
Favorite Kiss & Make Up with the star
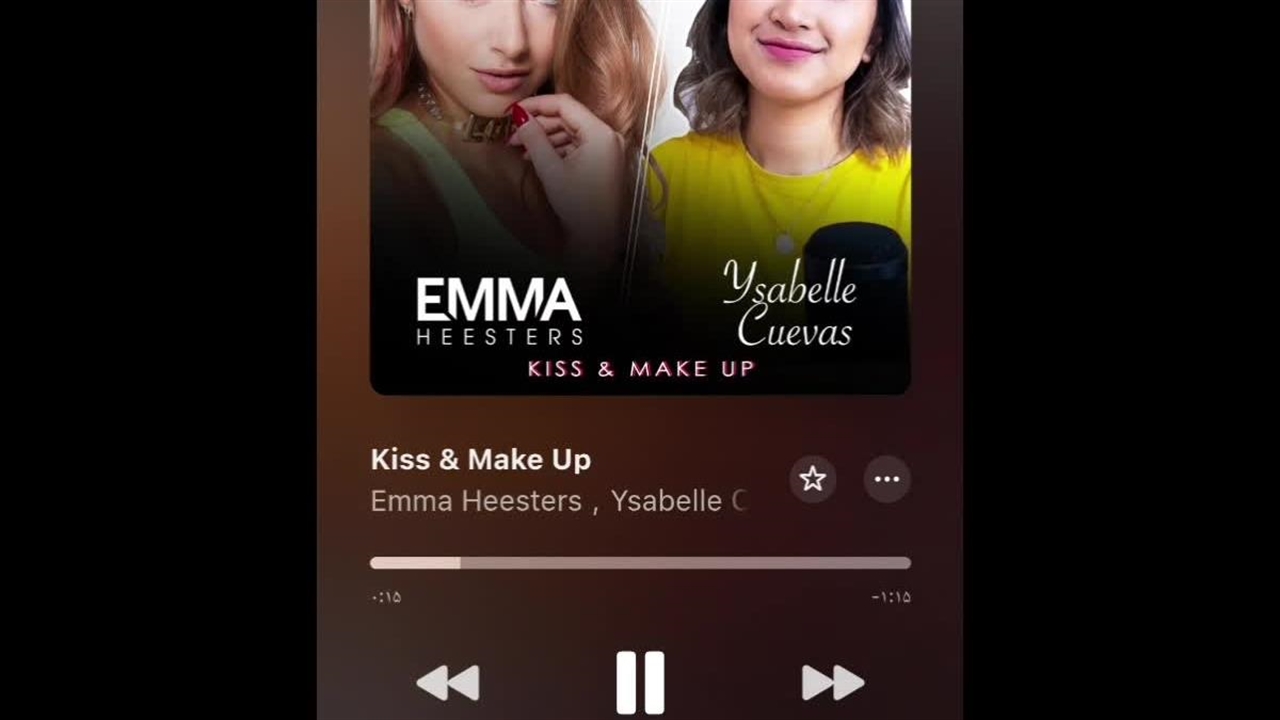point(813,479)
